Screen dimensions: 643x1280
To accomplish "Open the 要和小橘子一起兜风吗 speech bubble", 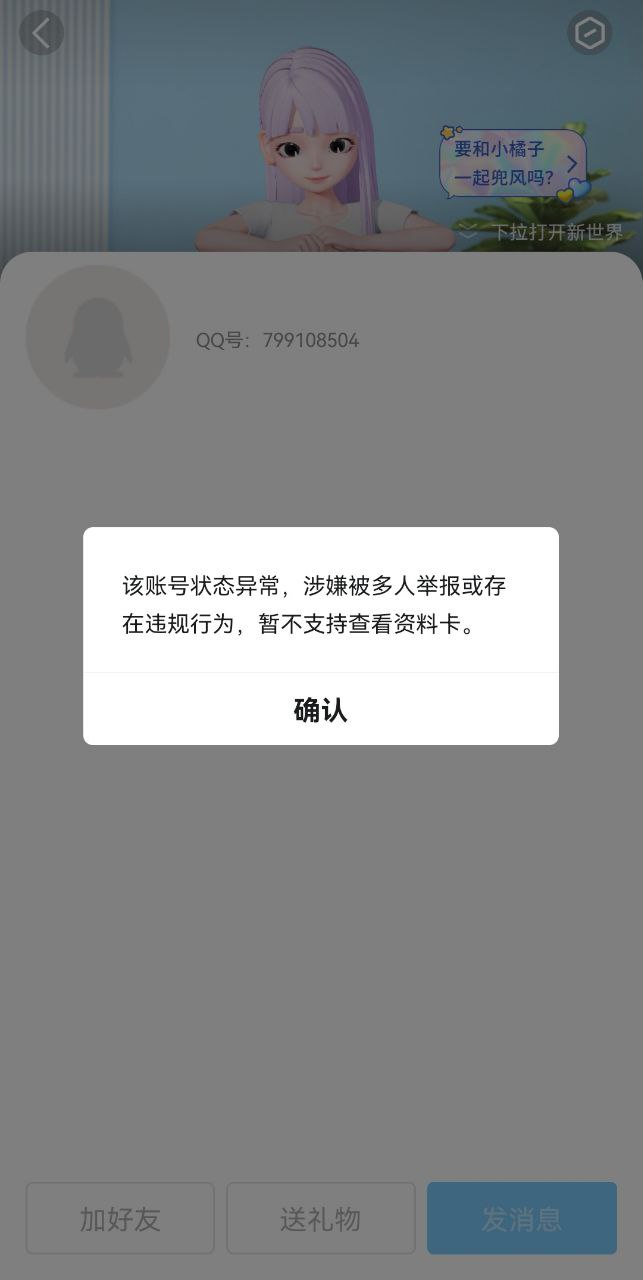I will click(513, 163).
